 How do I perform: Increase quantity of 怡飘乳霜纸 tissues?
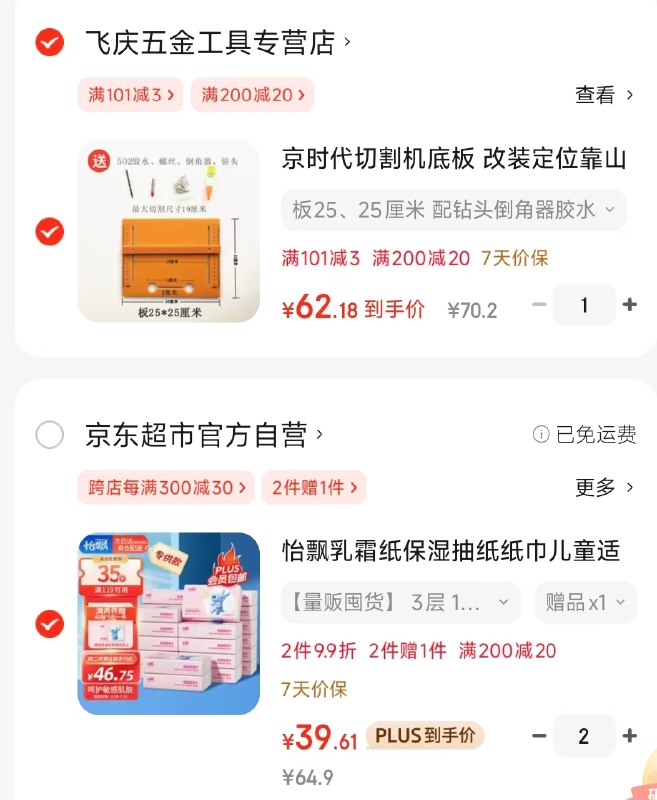(x=629, y=736)
